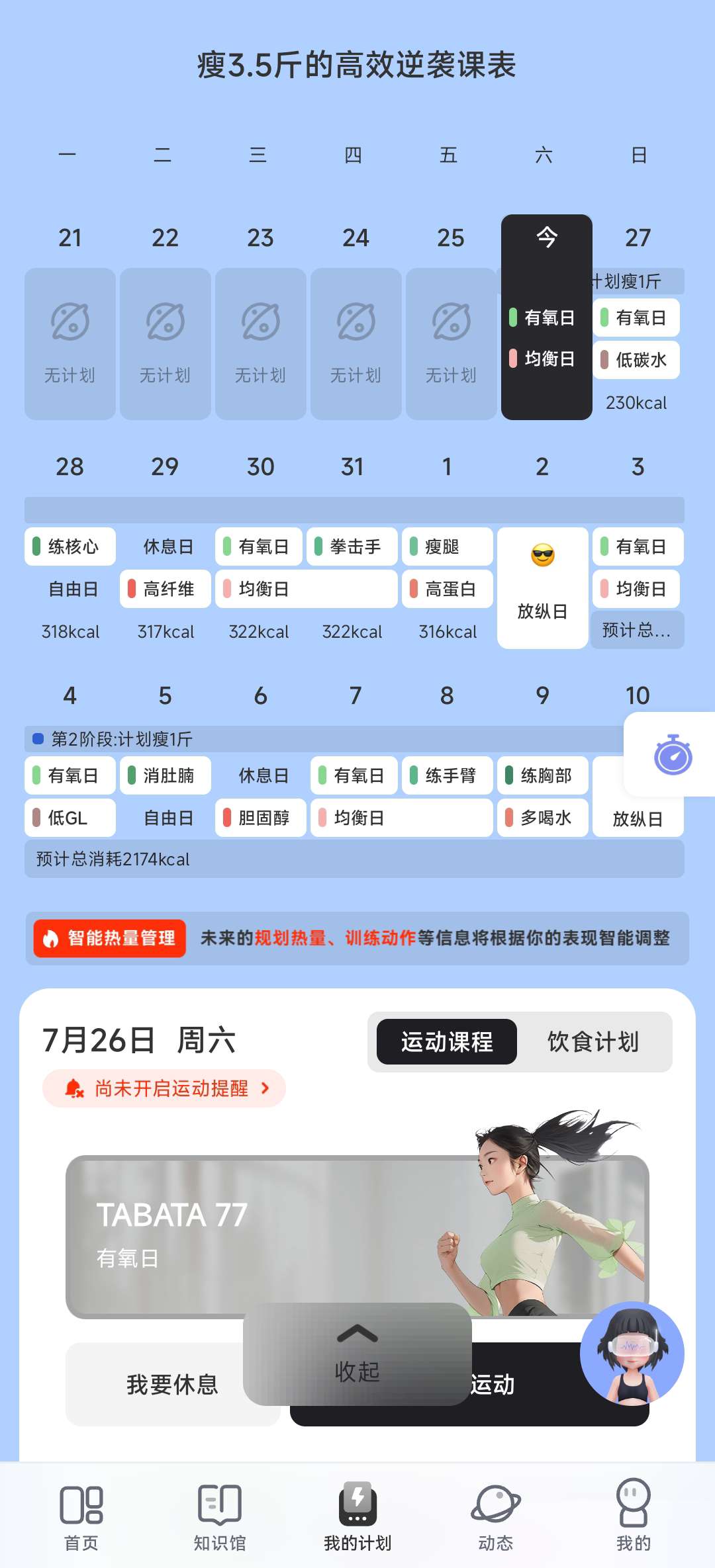Select day 28 with 练核心 plan
This screenshot has width=715, height=1568.
coord(70,546)
